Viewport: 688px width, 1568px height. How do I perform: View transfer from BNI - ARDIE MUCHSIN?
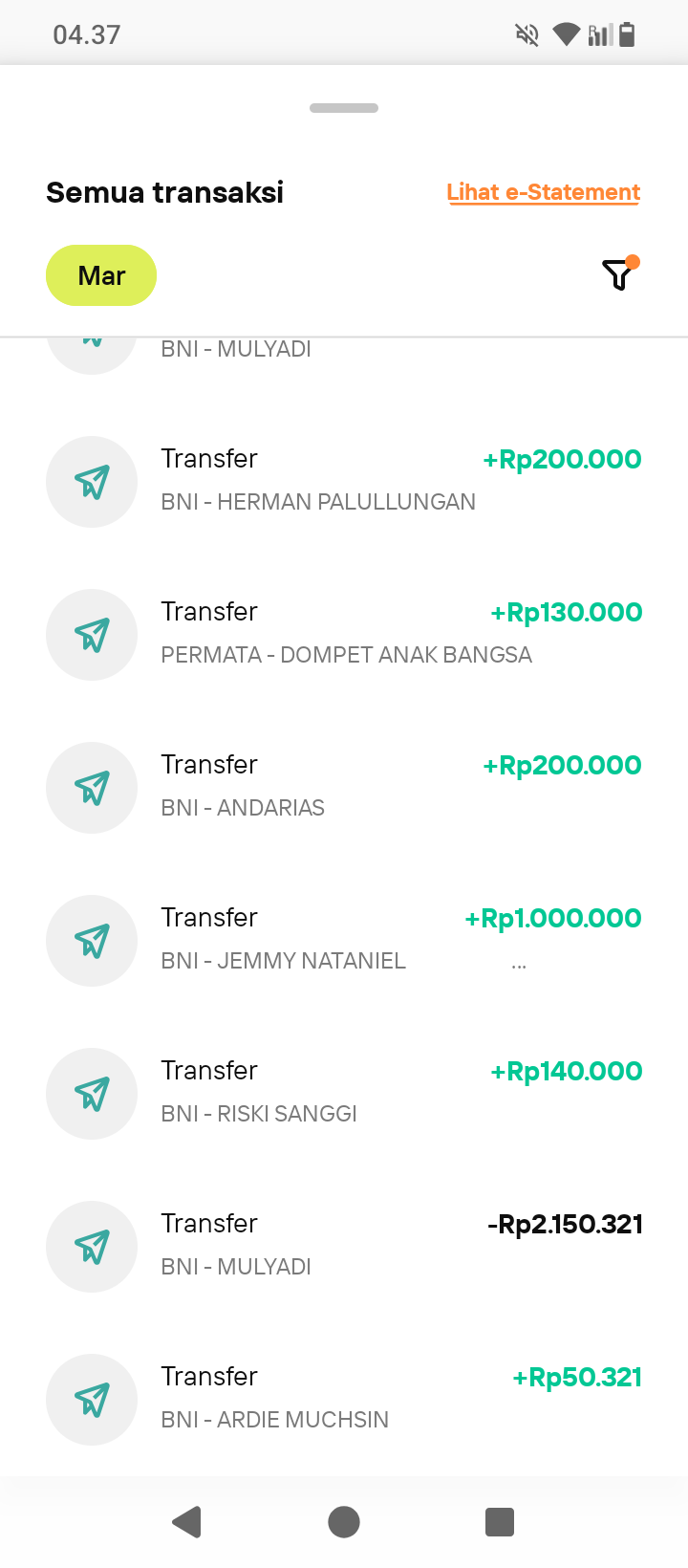pyautogui.click(x=344, y=1400)
